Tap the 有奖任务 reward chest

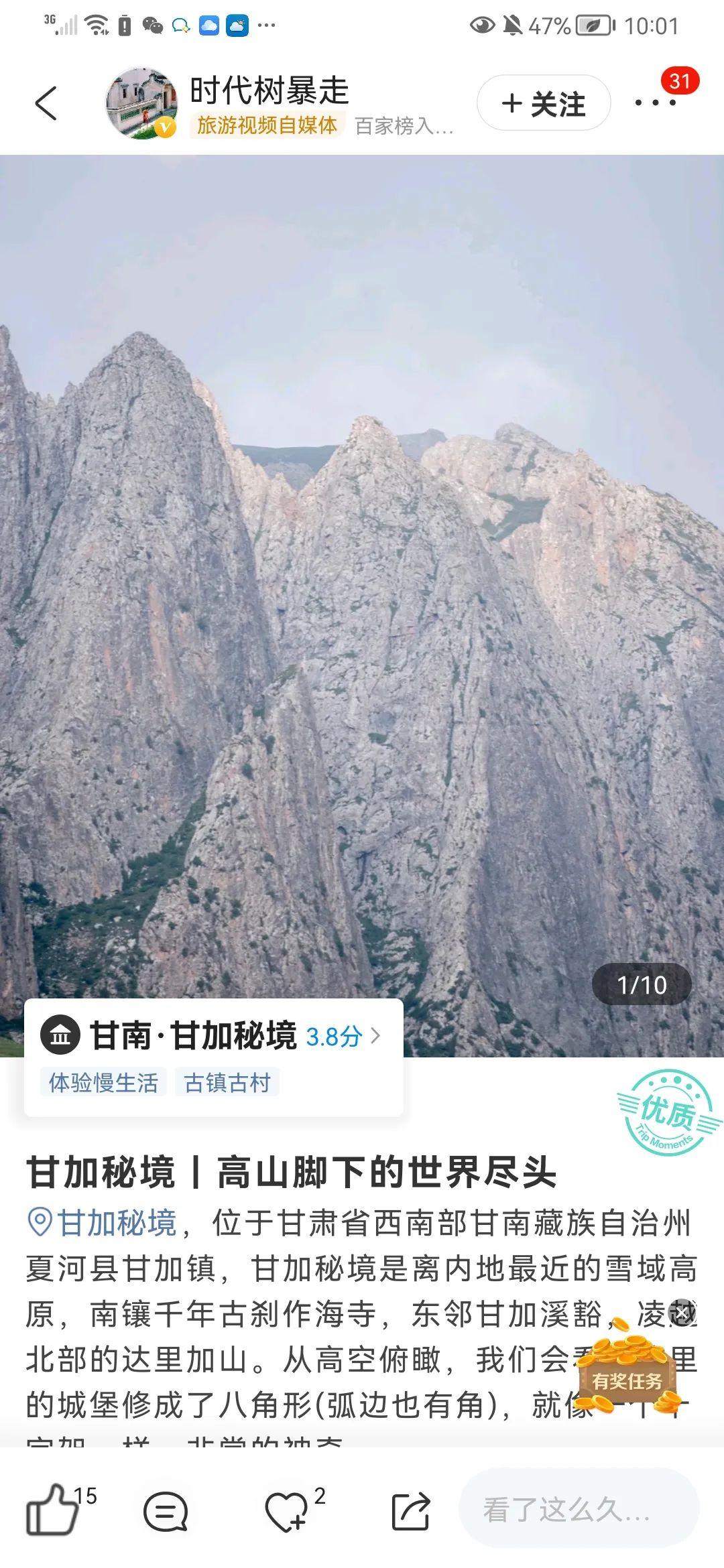627,1380
